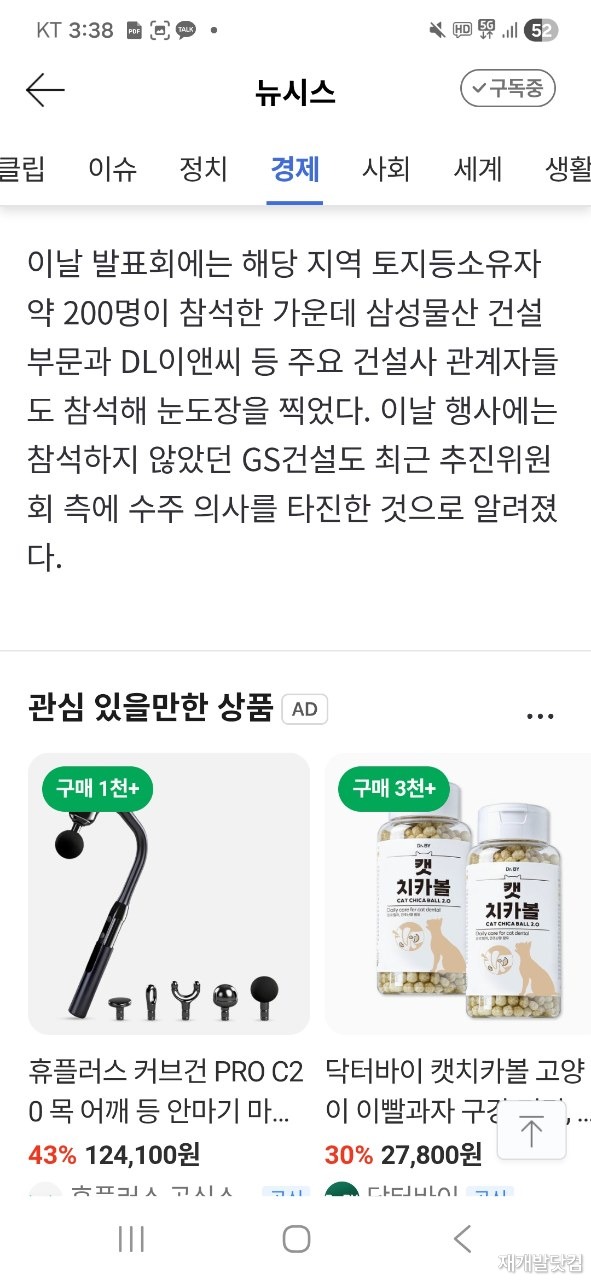
Task: Open recent apps from the navigation bar
Action: [x=131, y=1239]
